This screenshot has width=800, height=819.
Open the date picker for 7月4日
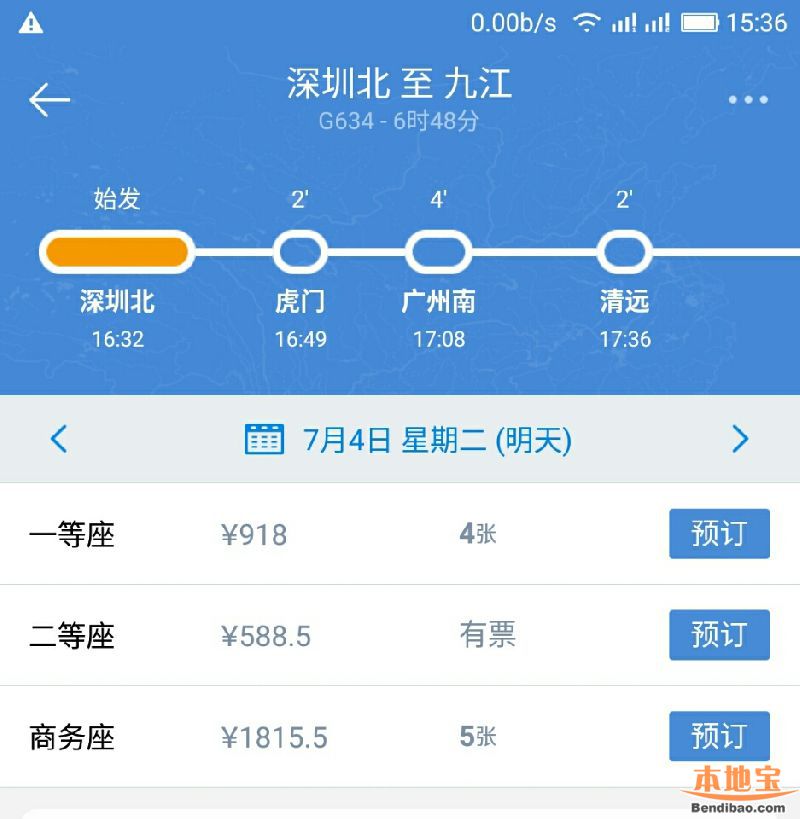coord(407,440)
